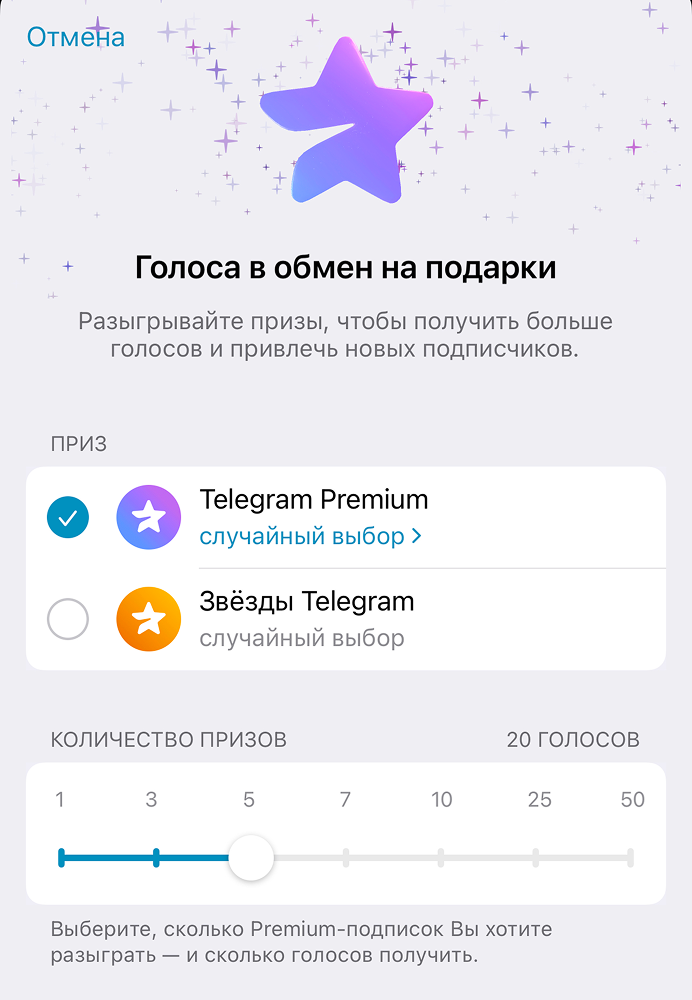The height and width of the screenshot is (1000, 692).
Task: Select Telegram Premium prize option
Action: coord(68,518)
